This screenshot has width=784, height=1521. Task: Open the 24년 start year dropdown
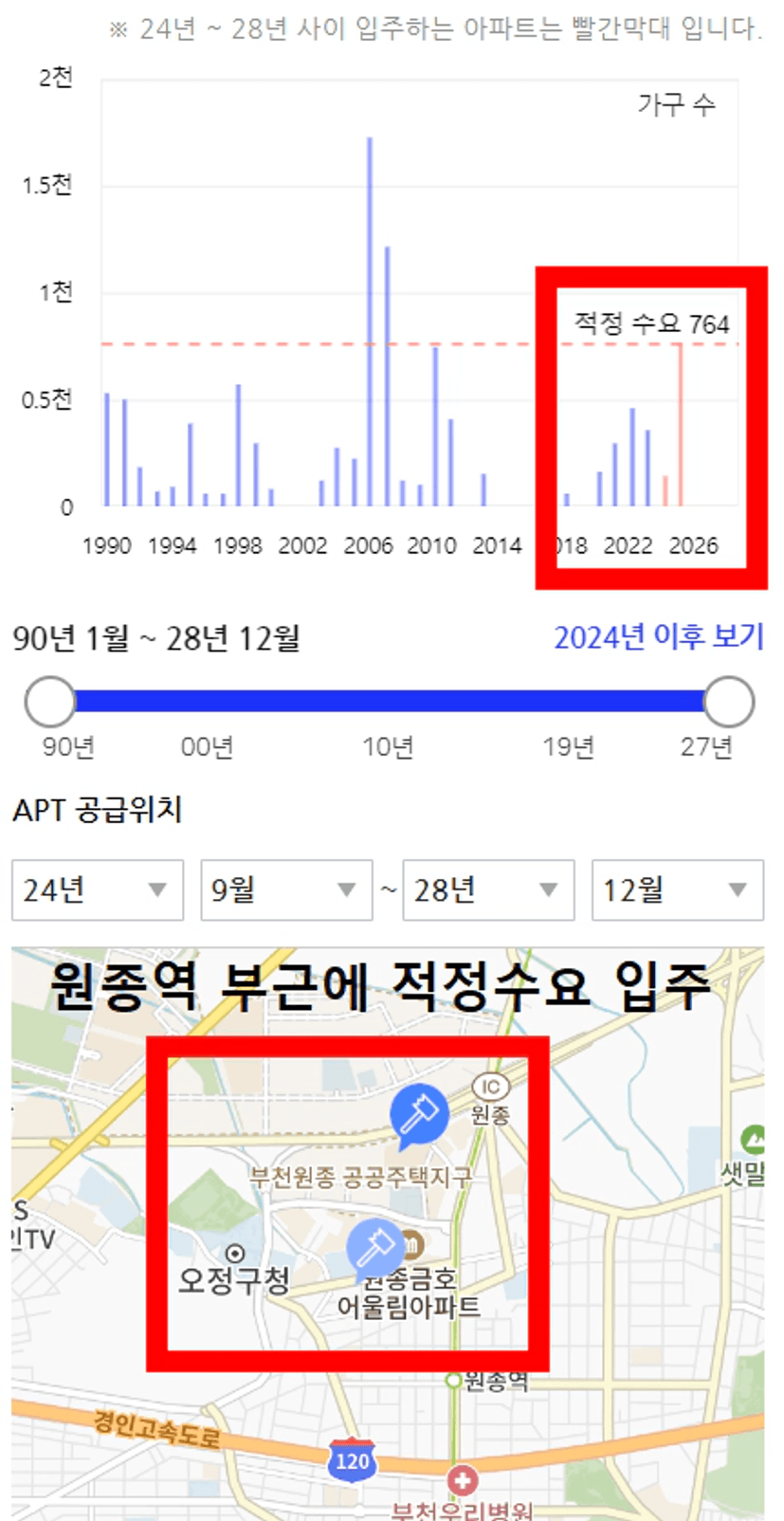(x=98, y=889)
